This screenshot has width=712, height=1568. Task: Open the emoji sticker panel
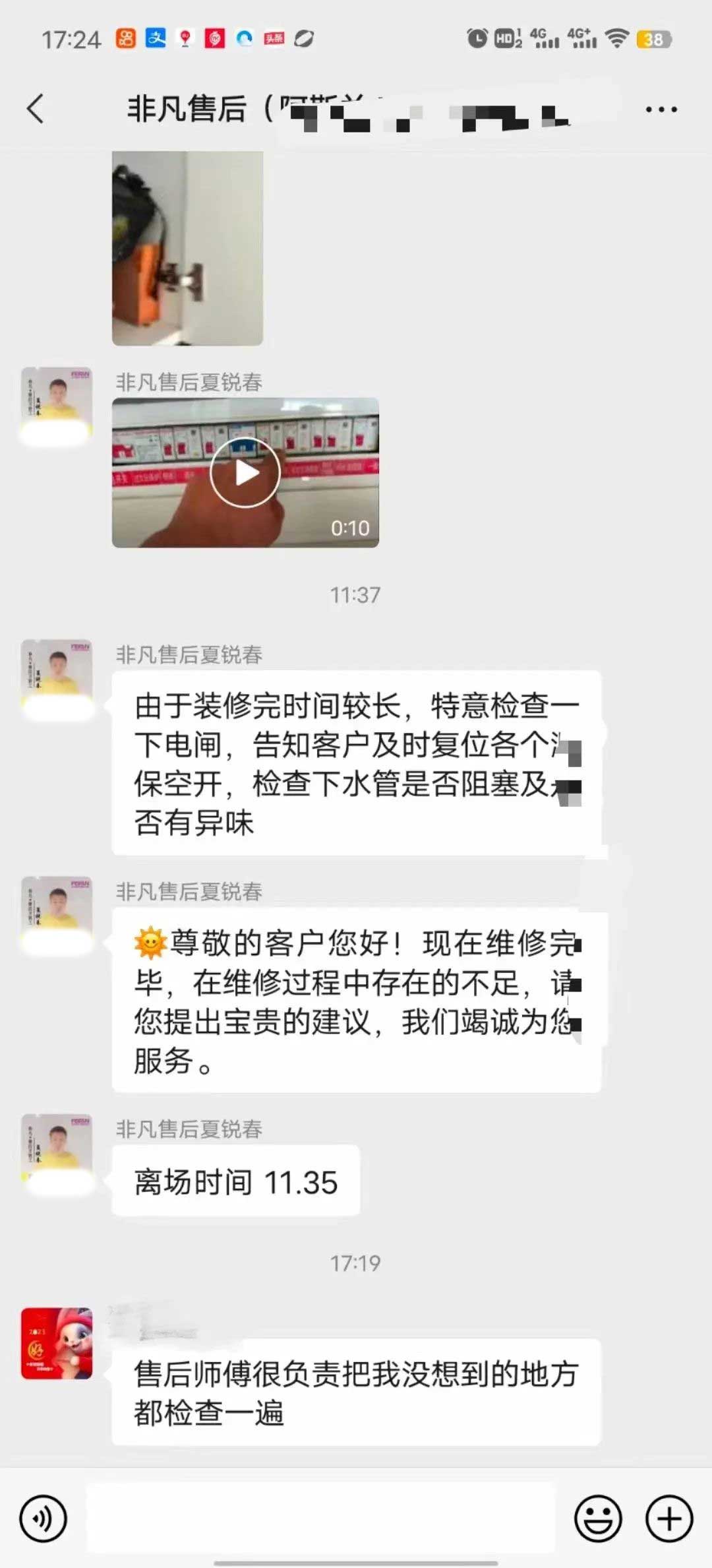598,1519
